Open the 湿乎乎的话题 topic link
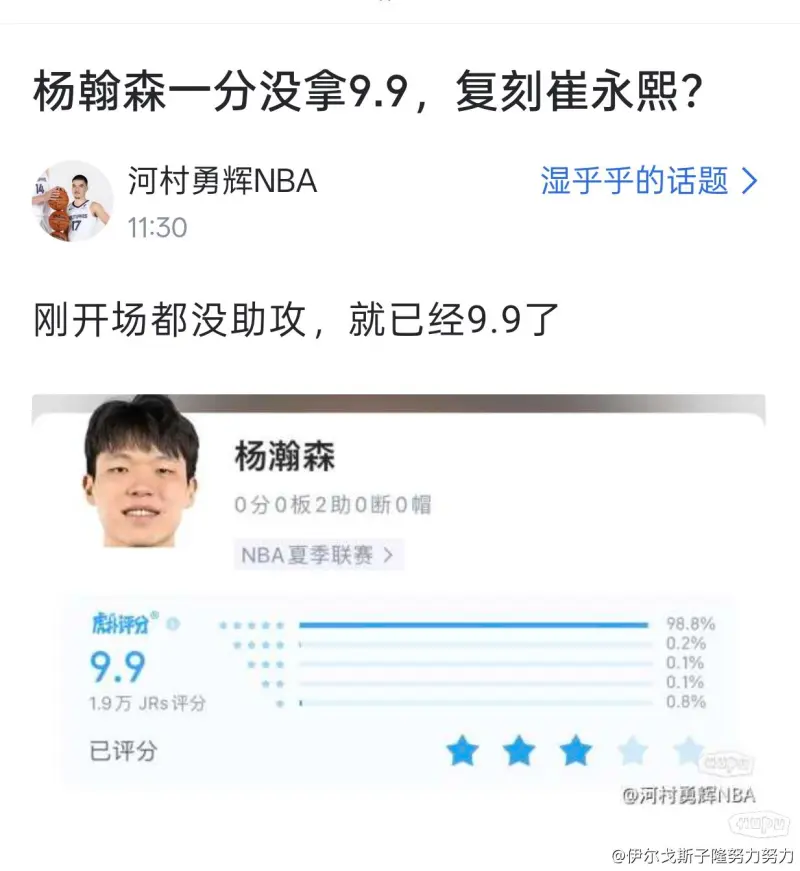The width and height of the screenshot is (800, 871). 649,181
